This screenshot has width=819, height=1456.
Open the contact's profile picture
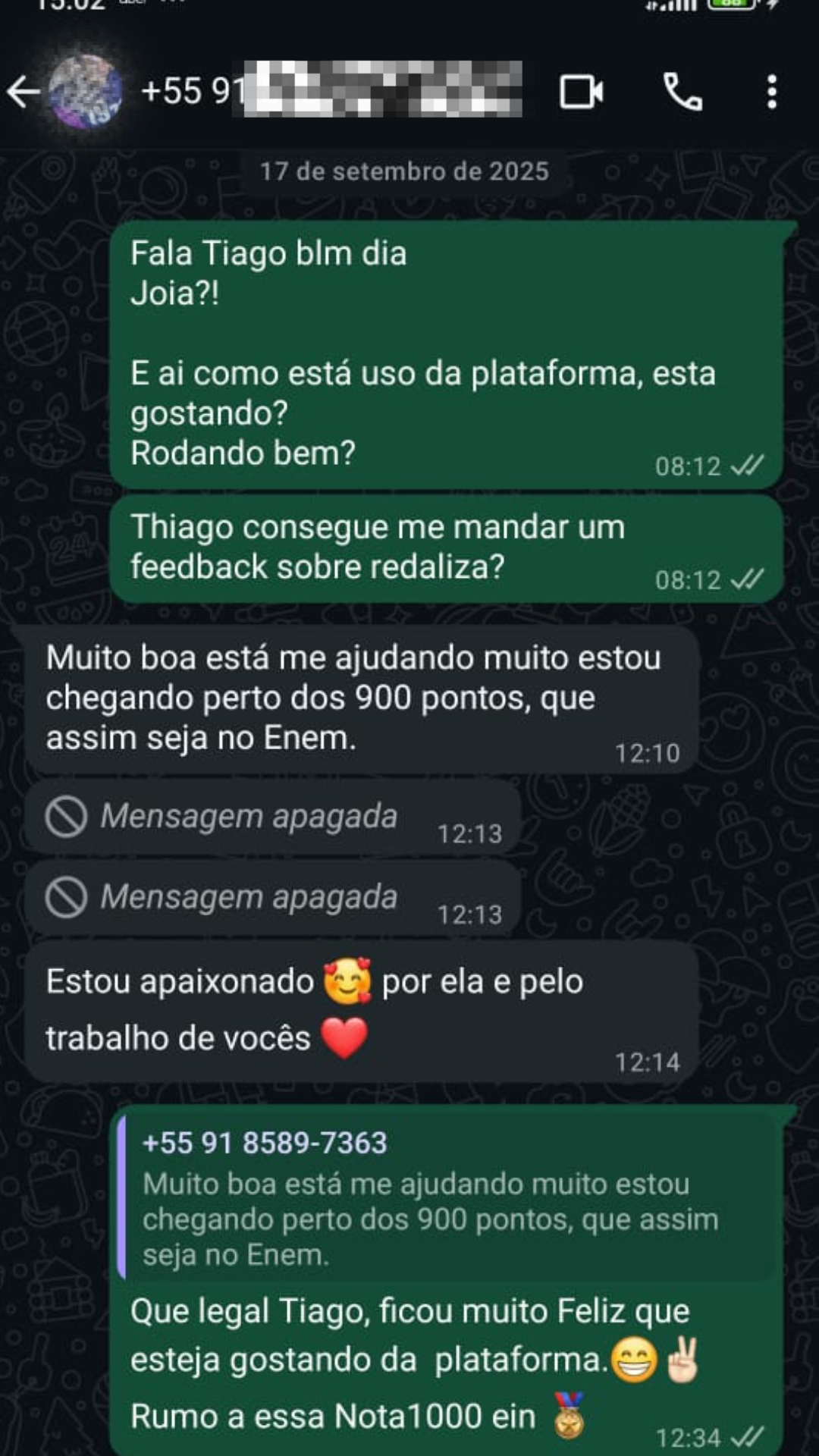(x=86, y=92)
